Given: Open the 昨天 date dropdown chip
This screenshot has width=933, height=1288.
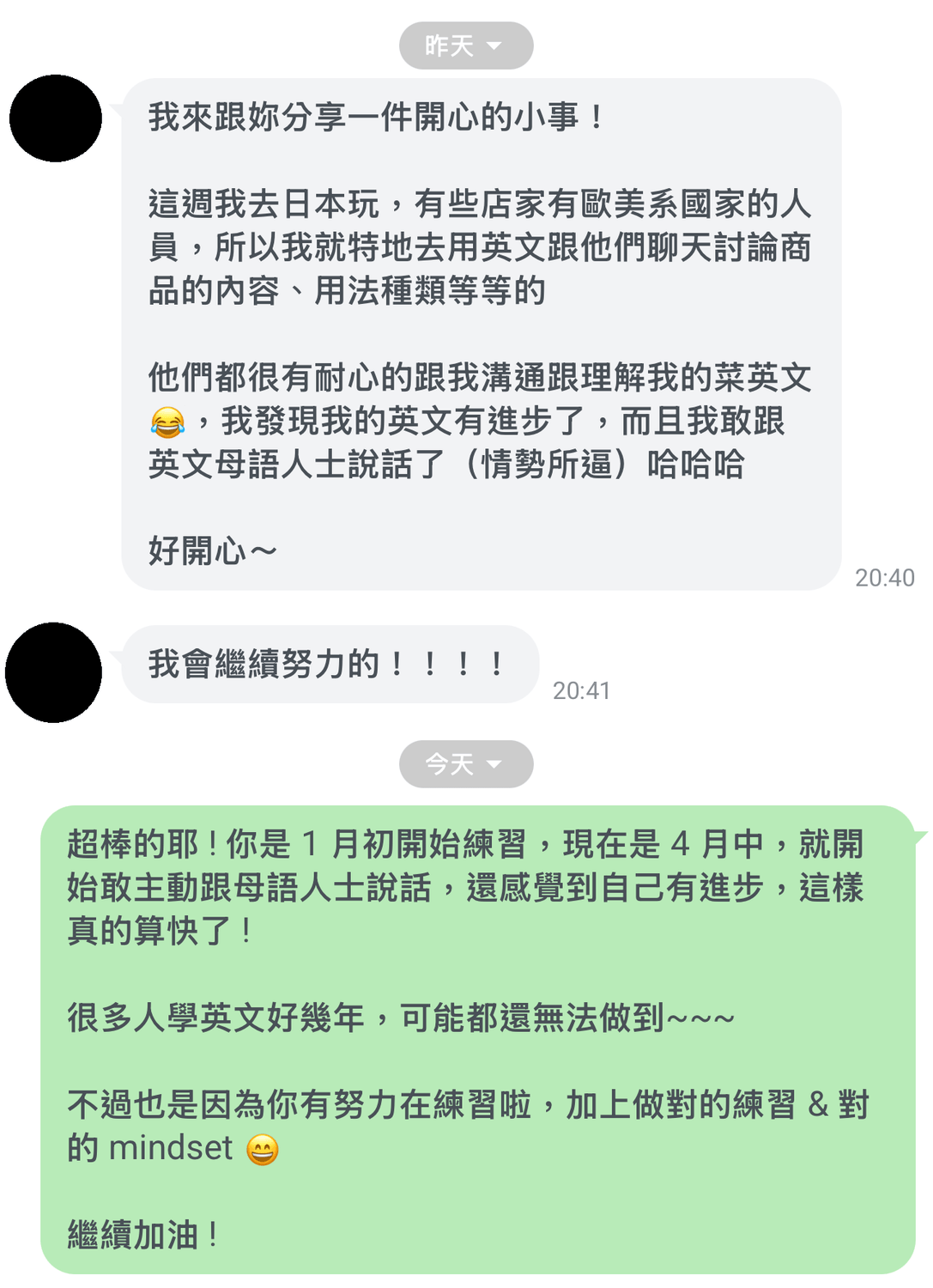Looking at the screenshot, I should coord(465,46).
